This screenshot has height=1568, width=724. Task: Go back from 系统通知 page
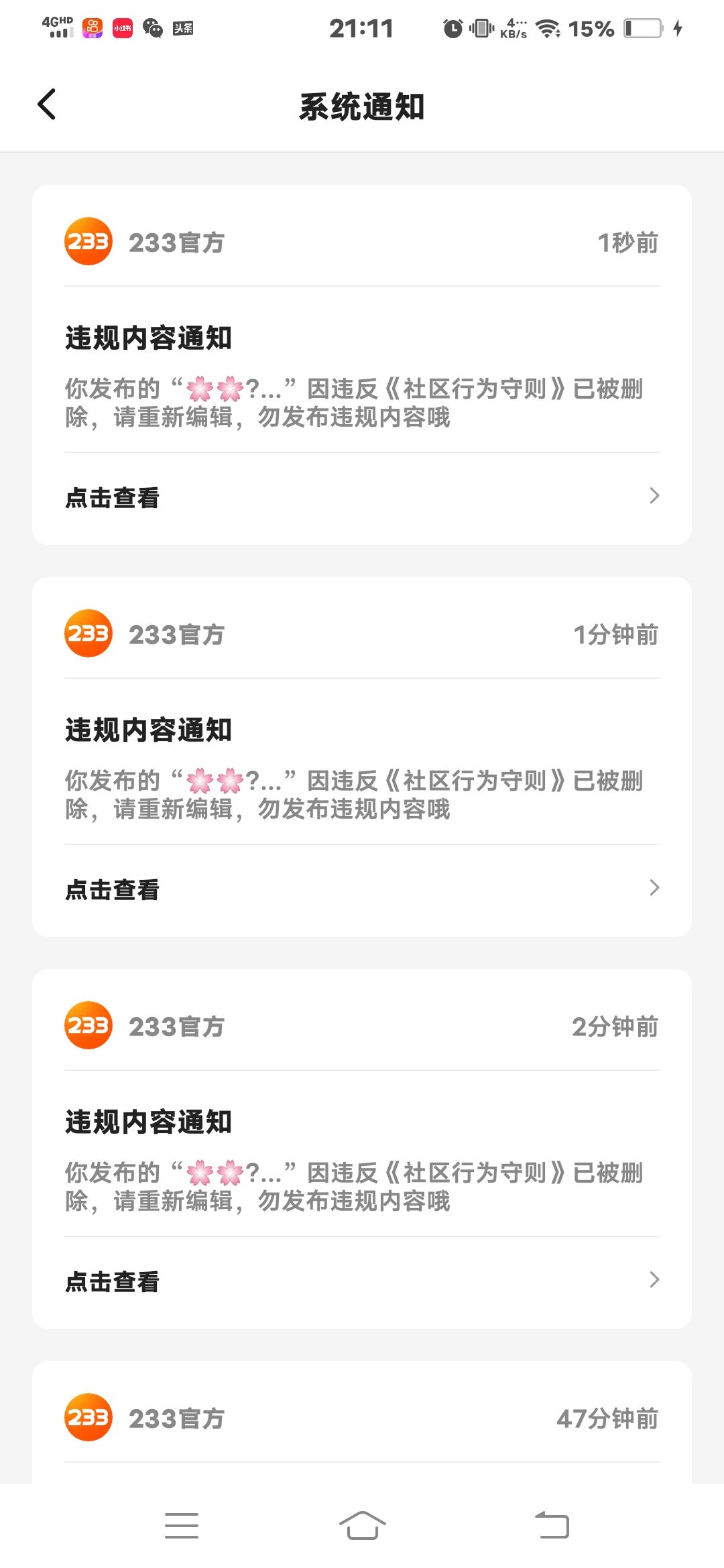pos(47,105)
